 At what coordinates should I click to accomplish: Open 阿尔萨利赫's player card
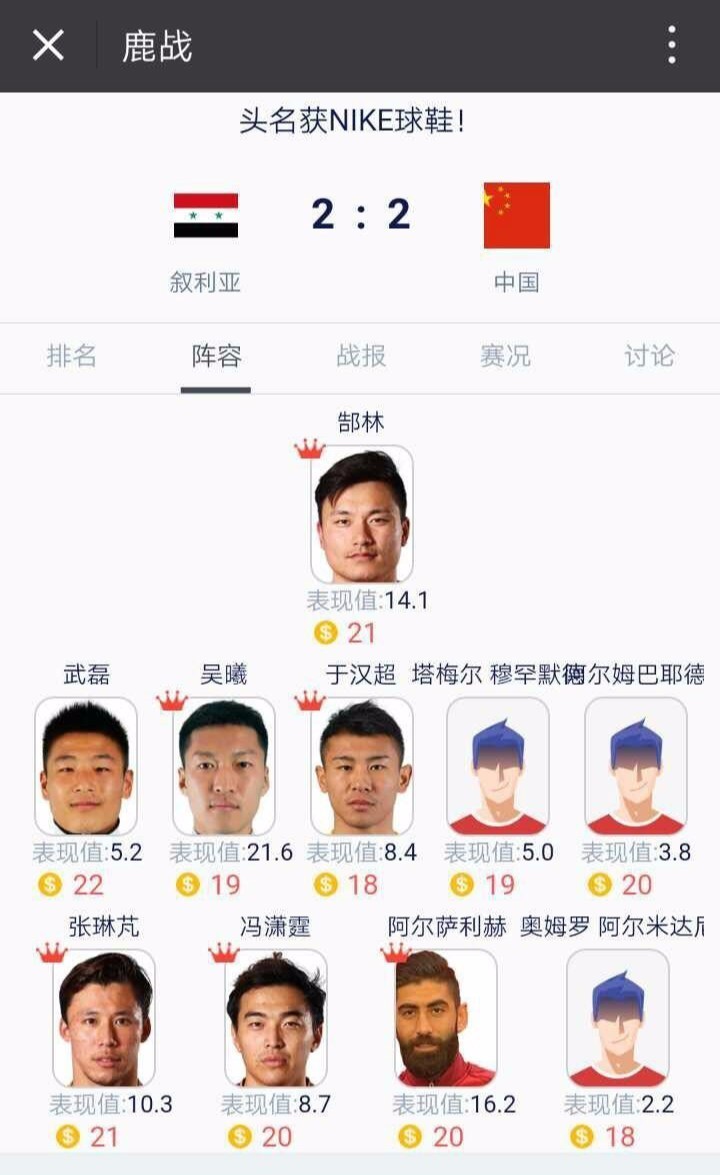pos(446,1018)
